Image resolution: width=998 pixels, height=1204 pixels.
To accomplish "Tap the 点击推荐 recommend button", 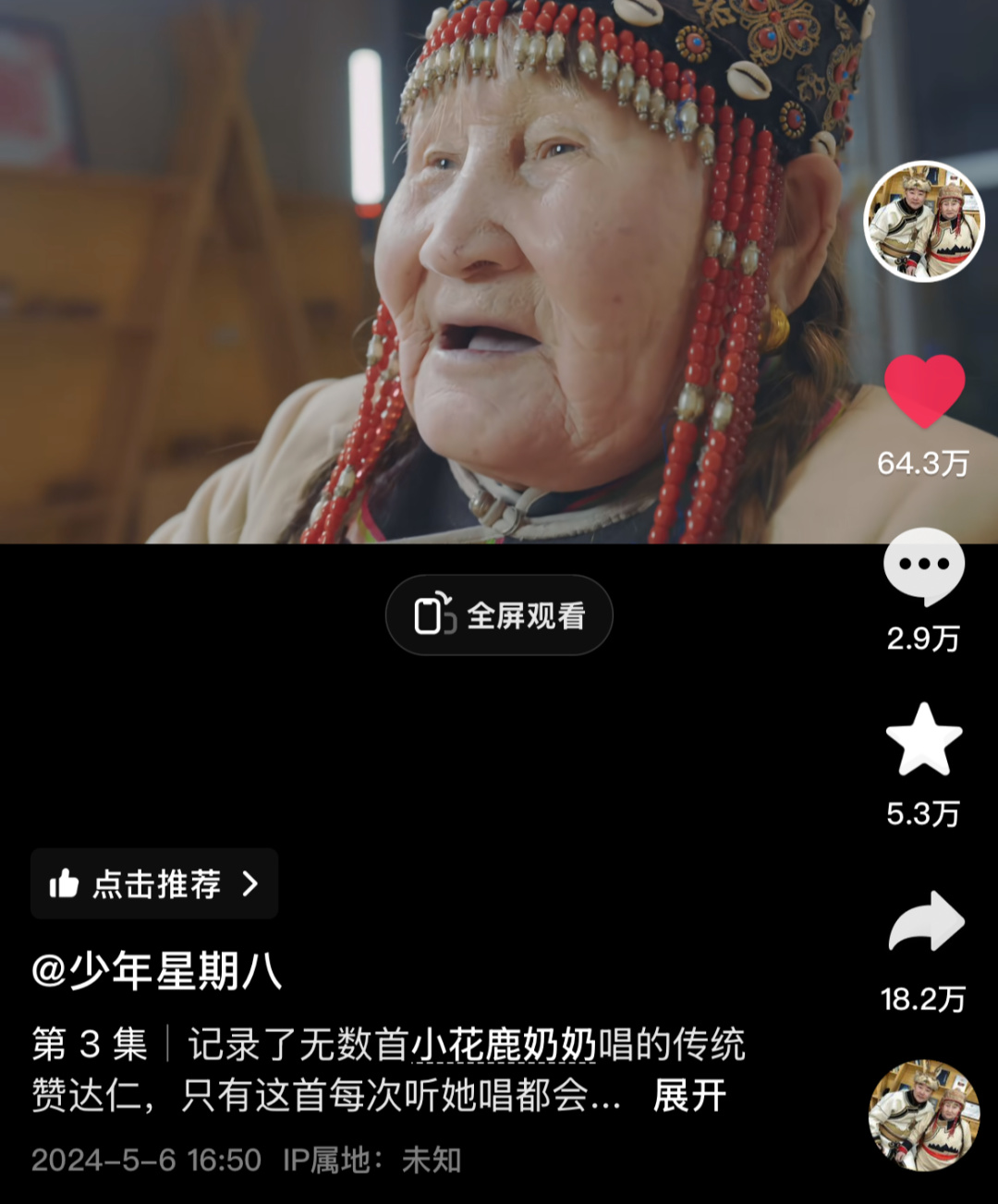I will click(x=154, y=884).
